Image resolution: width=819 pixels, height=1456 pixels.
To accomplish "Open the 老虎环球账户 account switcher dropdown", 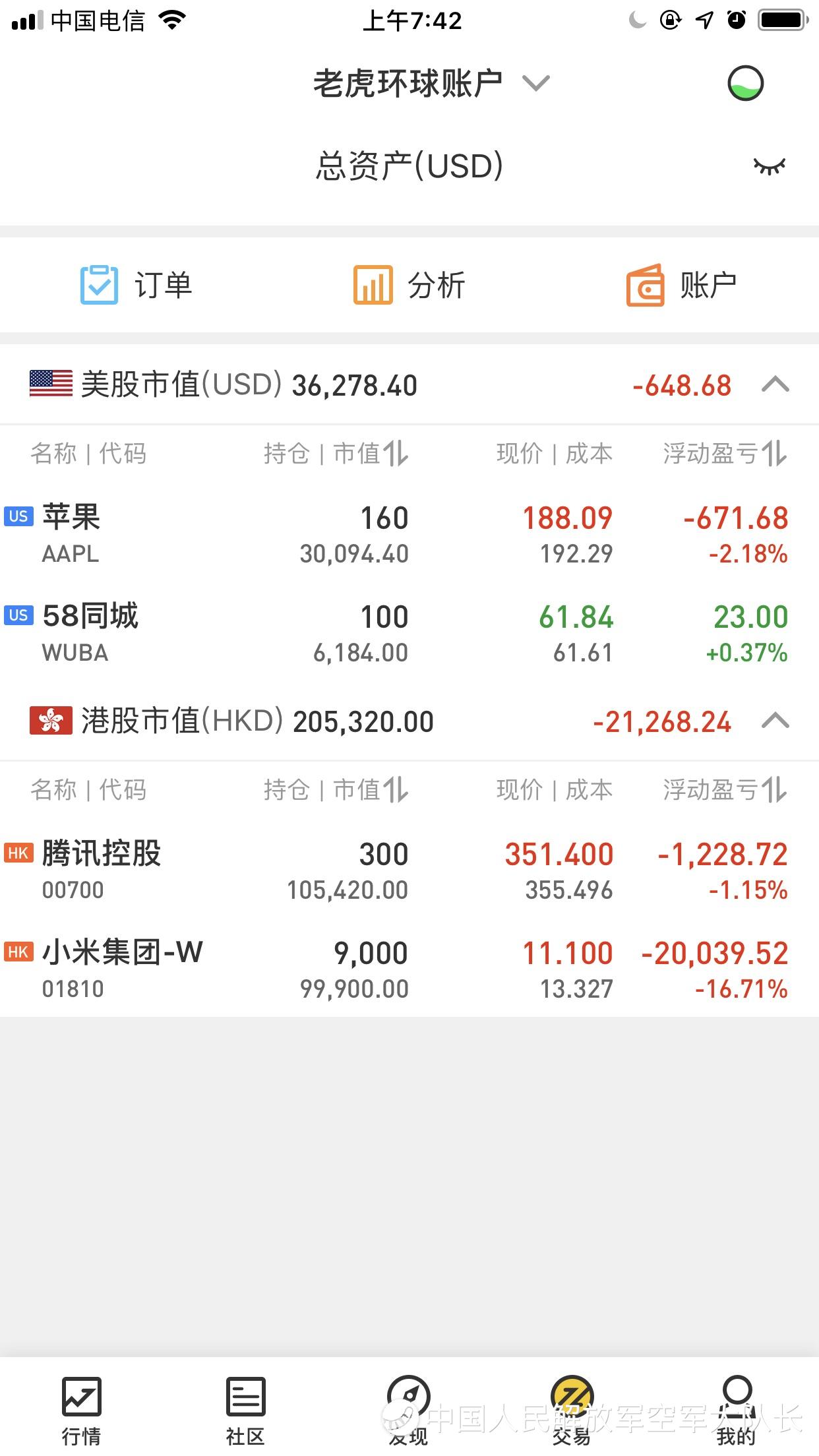I will (x=430, y=84).
